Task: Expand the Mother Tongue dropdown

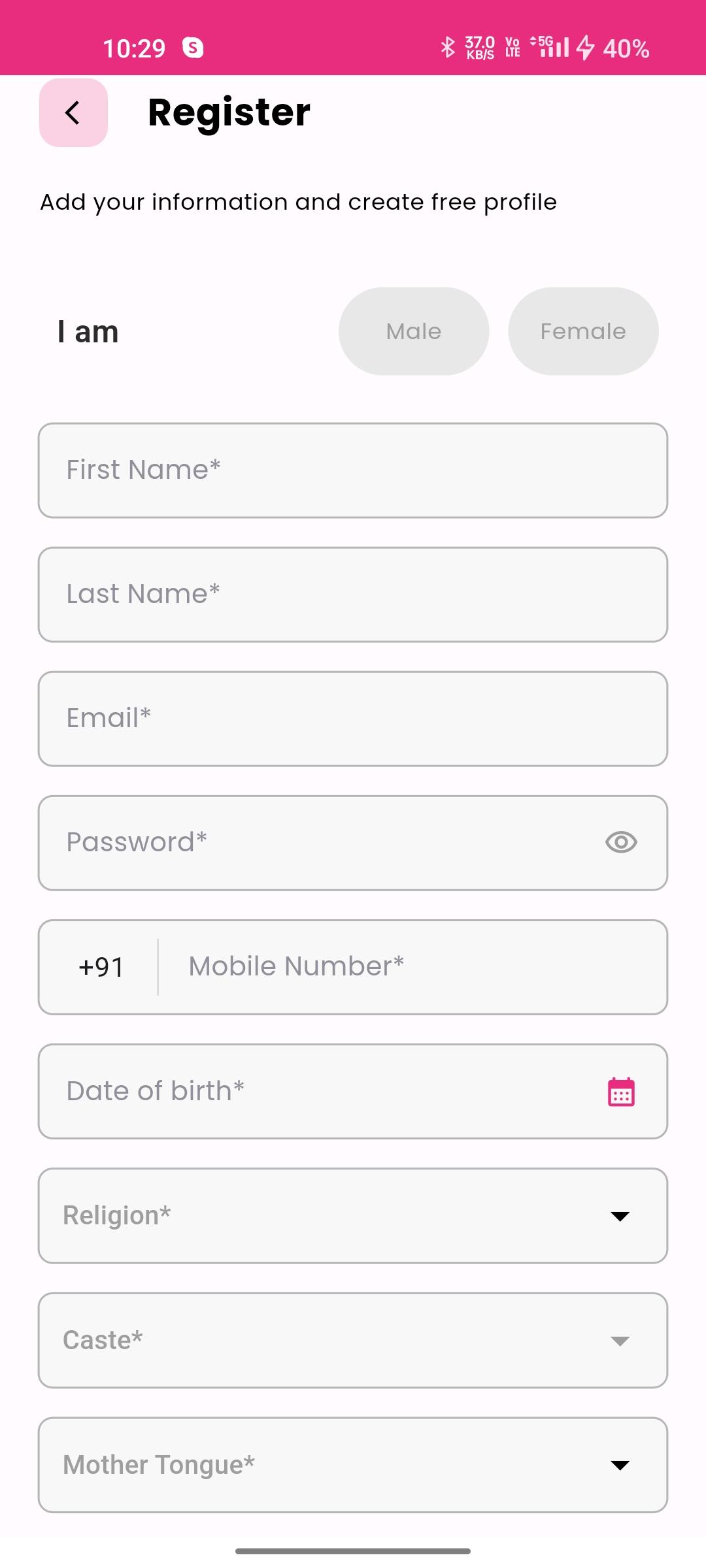Action: [353, 1465]
